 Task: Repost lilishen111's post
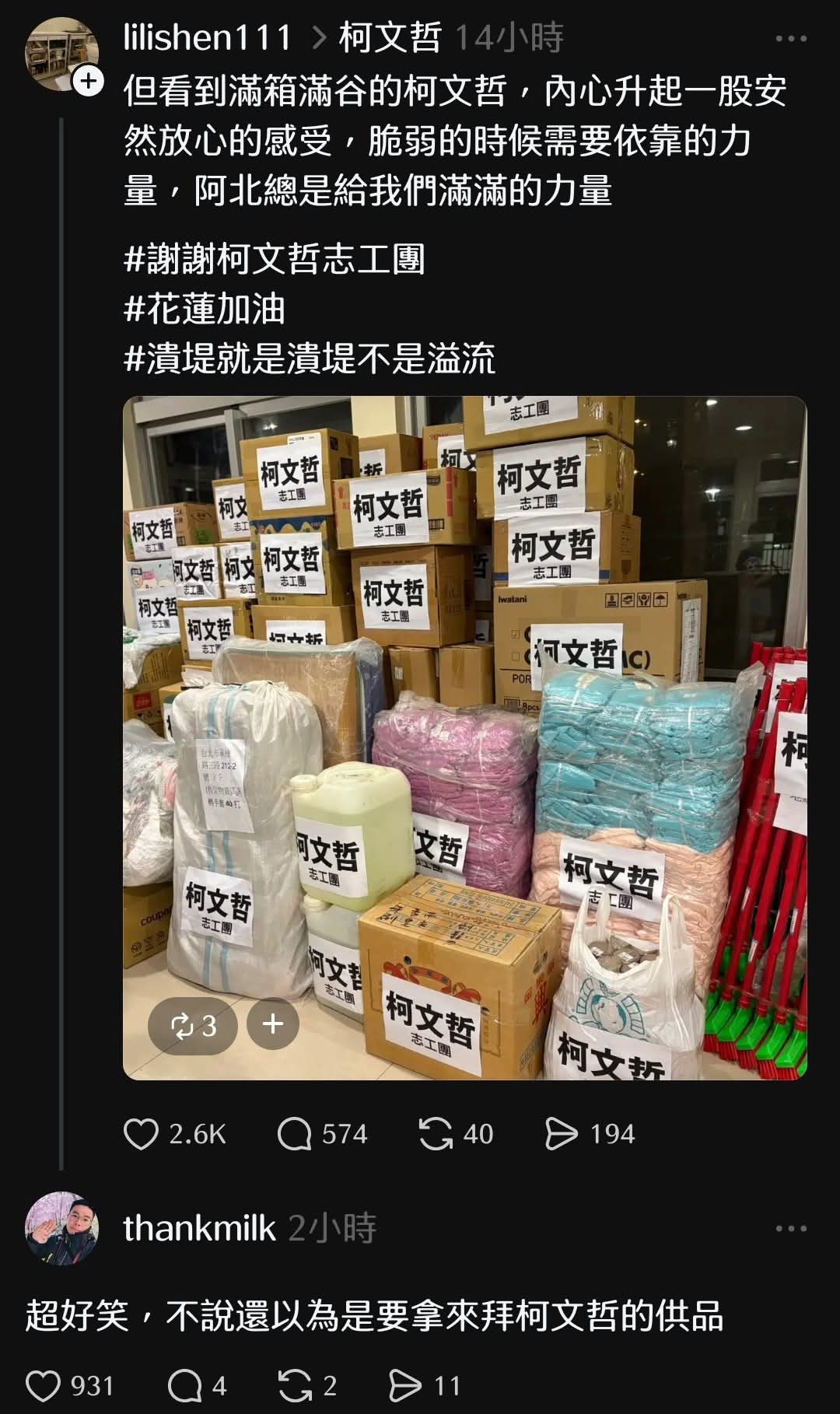(x=436, y=1134)
